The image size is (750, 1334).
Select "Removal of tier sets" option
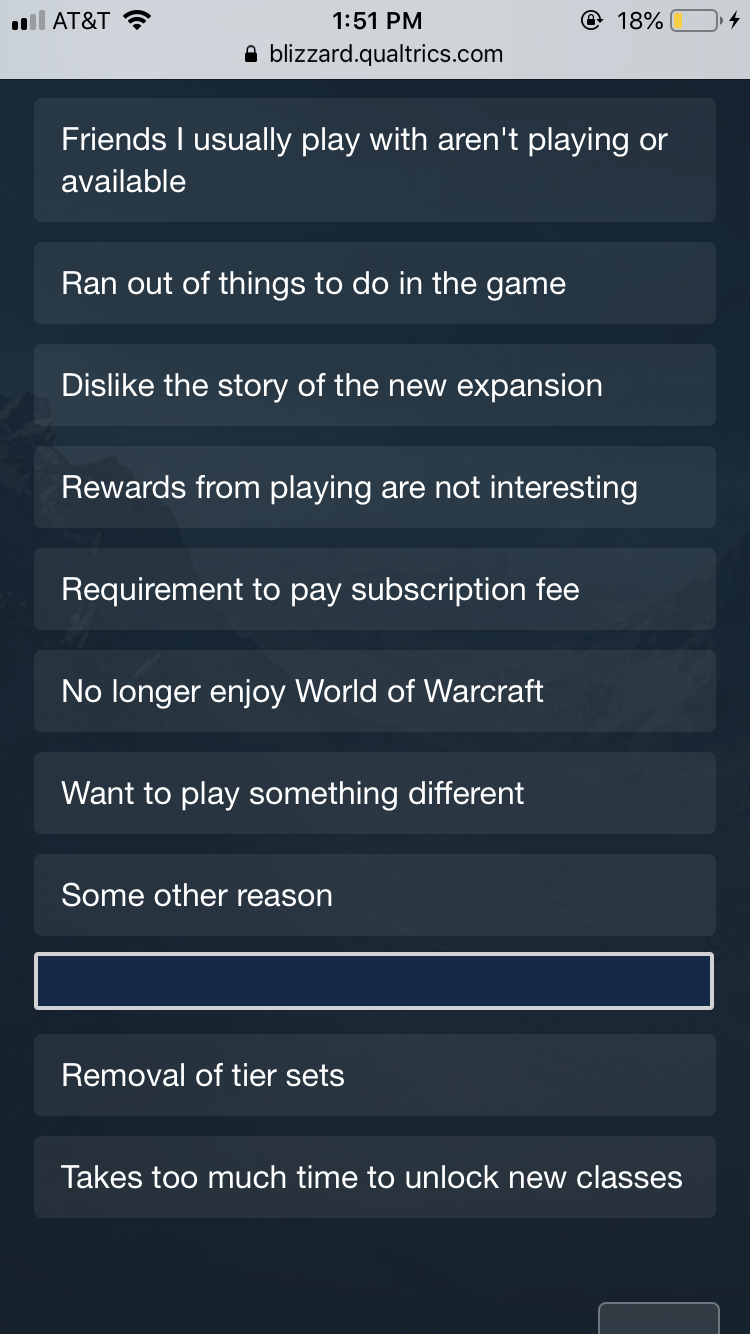point(375,1075)
